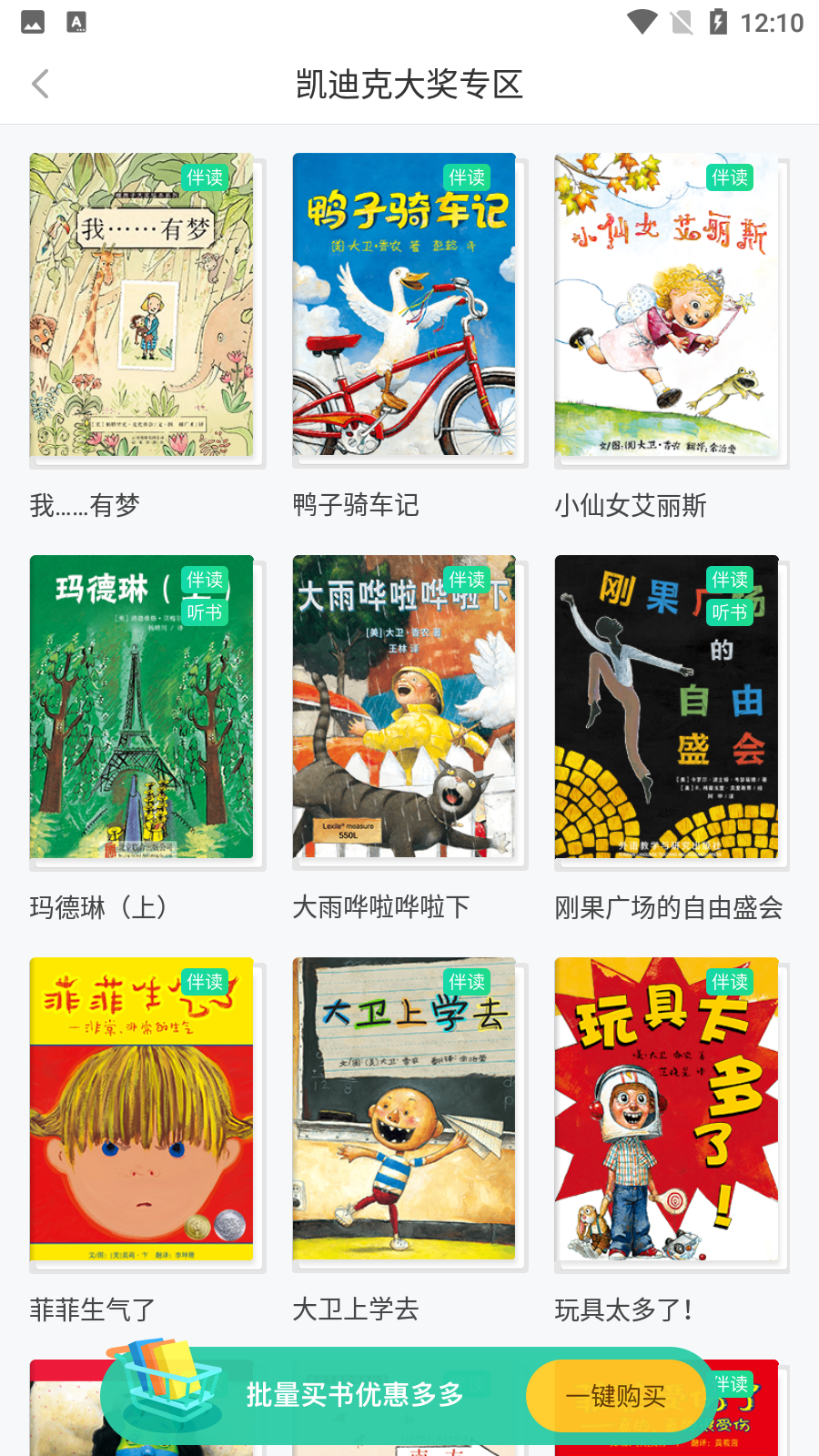The height and width of the screenshot is (1456, 819).
Task: Open the book 大卫上学去
Action: click(404, 1110)
